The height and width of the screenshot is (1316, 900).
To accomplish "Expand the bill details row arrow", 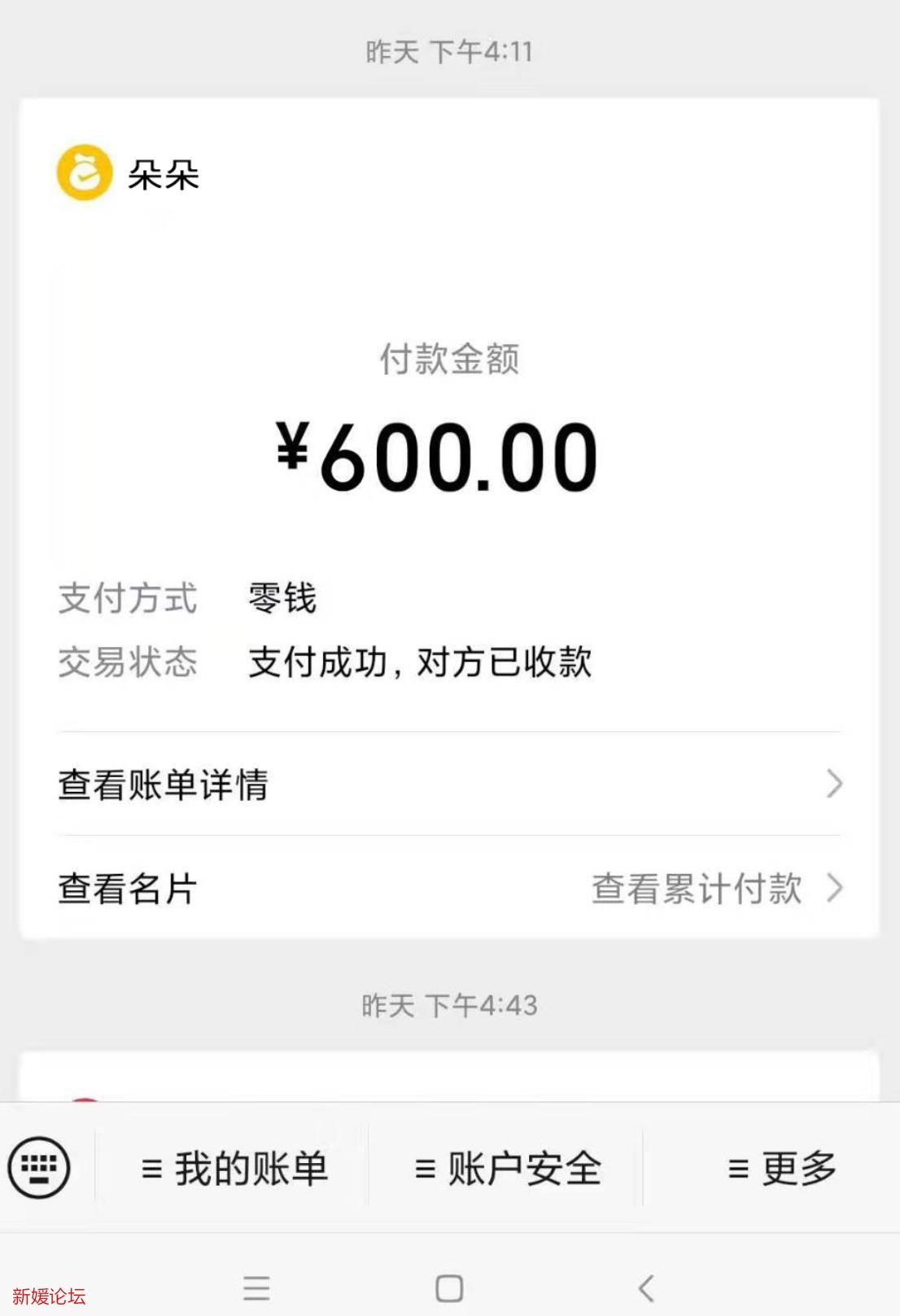I will tap(834, 784).
